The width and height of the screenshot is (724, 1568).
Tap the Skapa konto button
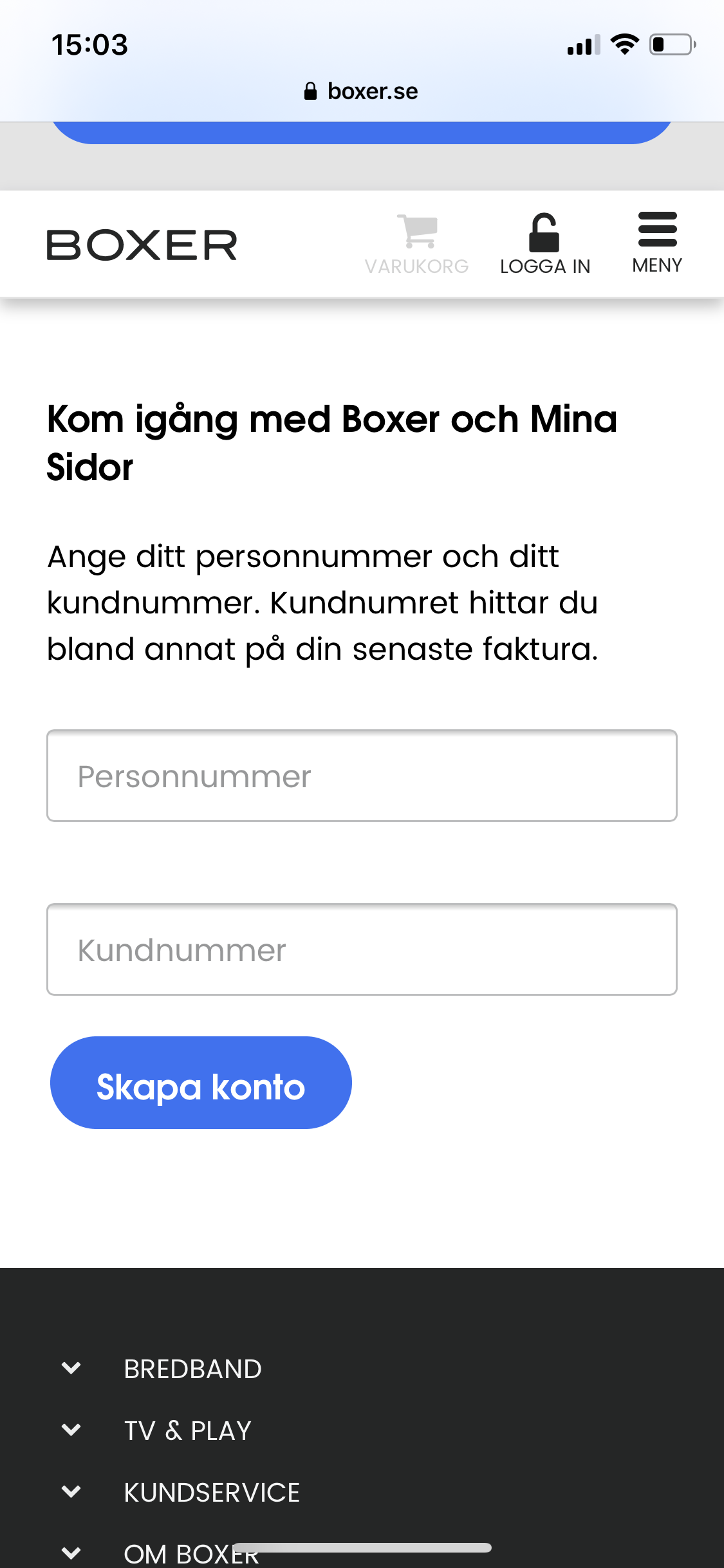coord(201,1083)
